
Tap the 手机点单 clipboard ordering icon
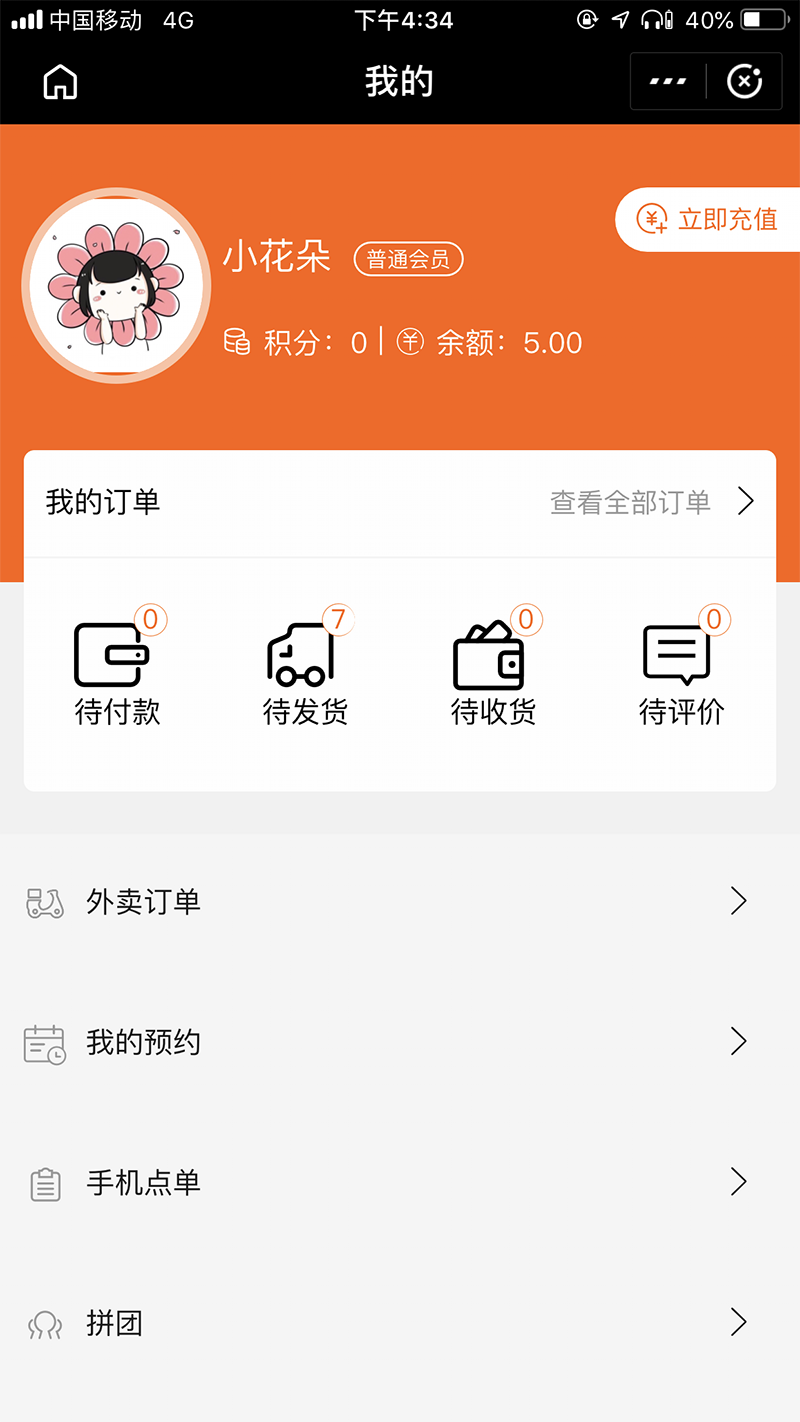(x=44, y=1183)
